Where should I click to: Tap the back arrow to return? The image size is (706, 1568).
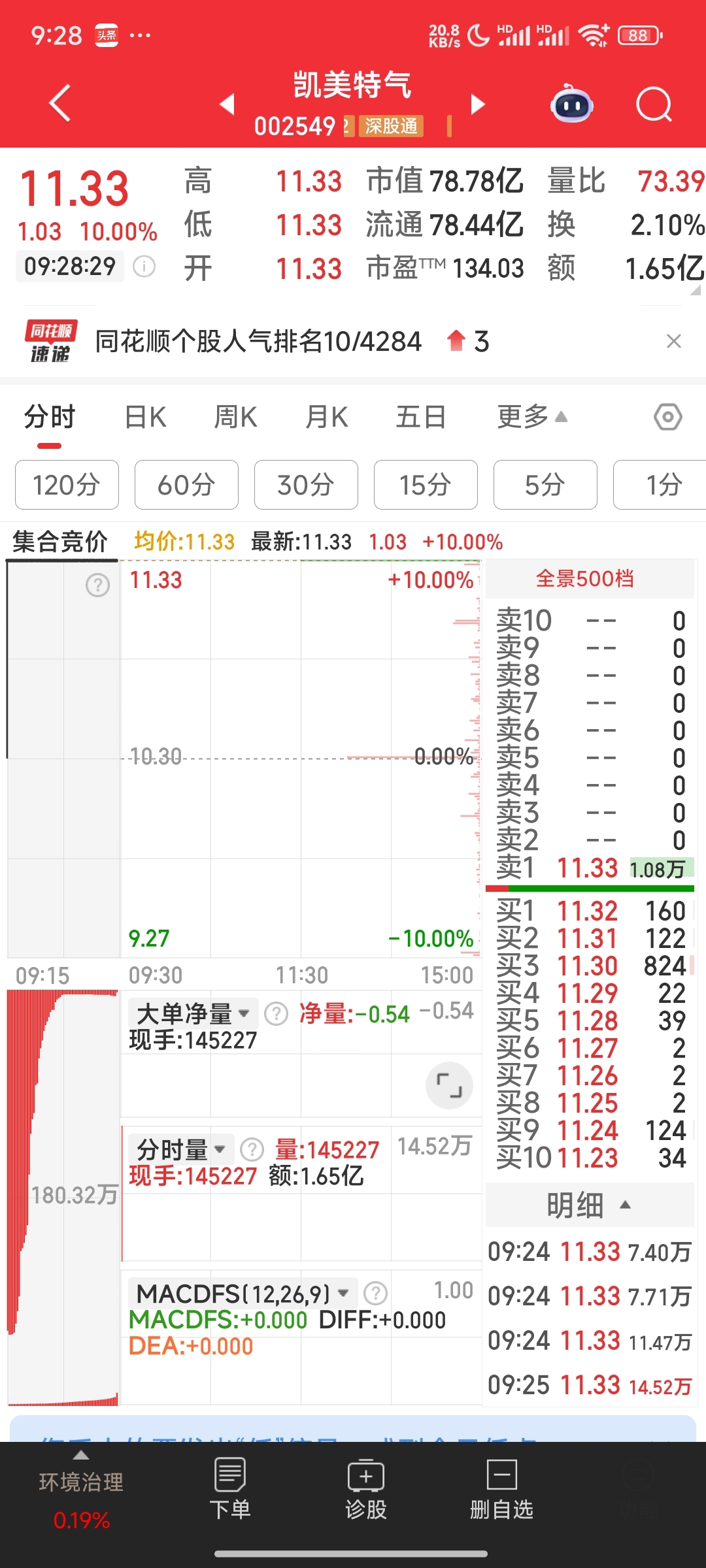point(59,103)
